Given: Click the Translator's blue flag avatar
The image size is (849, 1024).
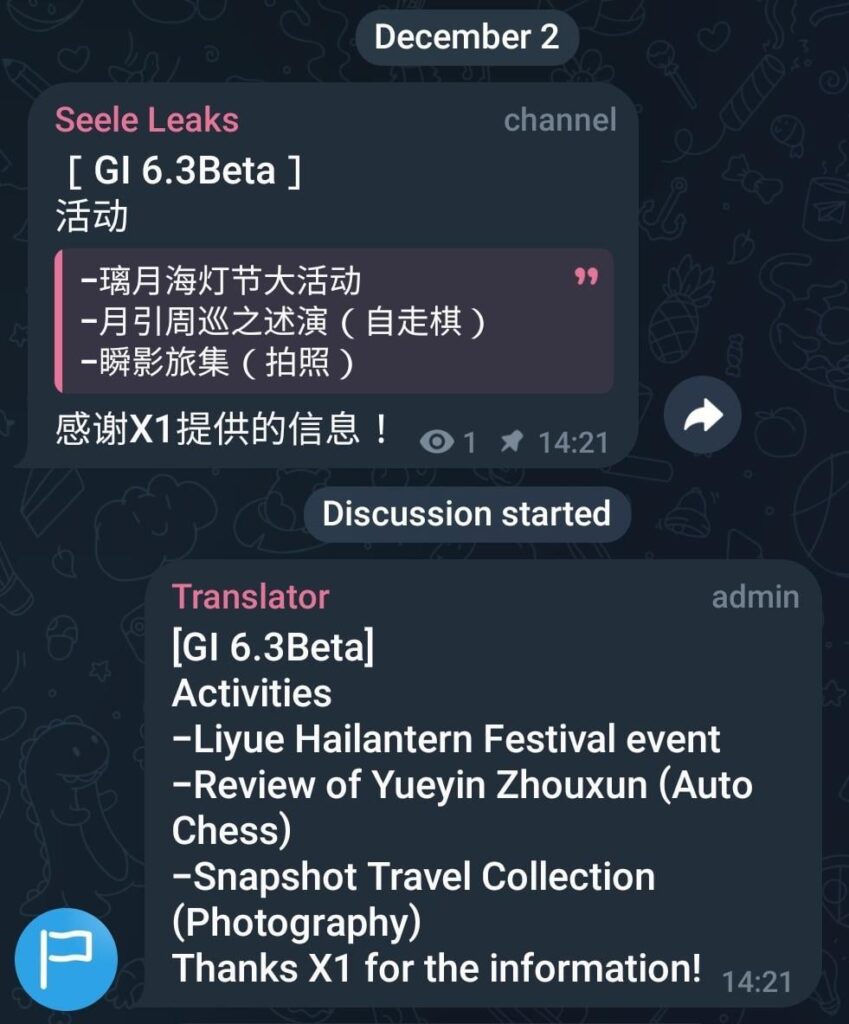Looking at the screenshot, I should (x=68, y=958).
